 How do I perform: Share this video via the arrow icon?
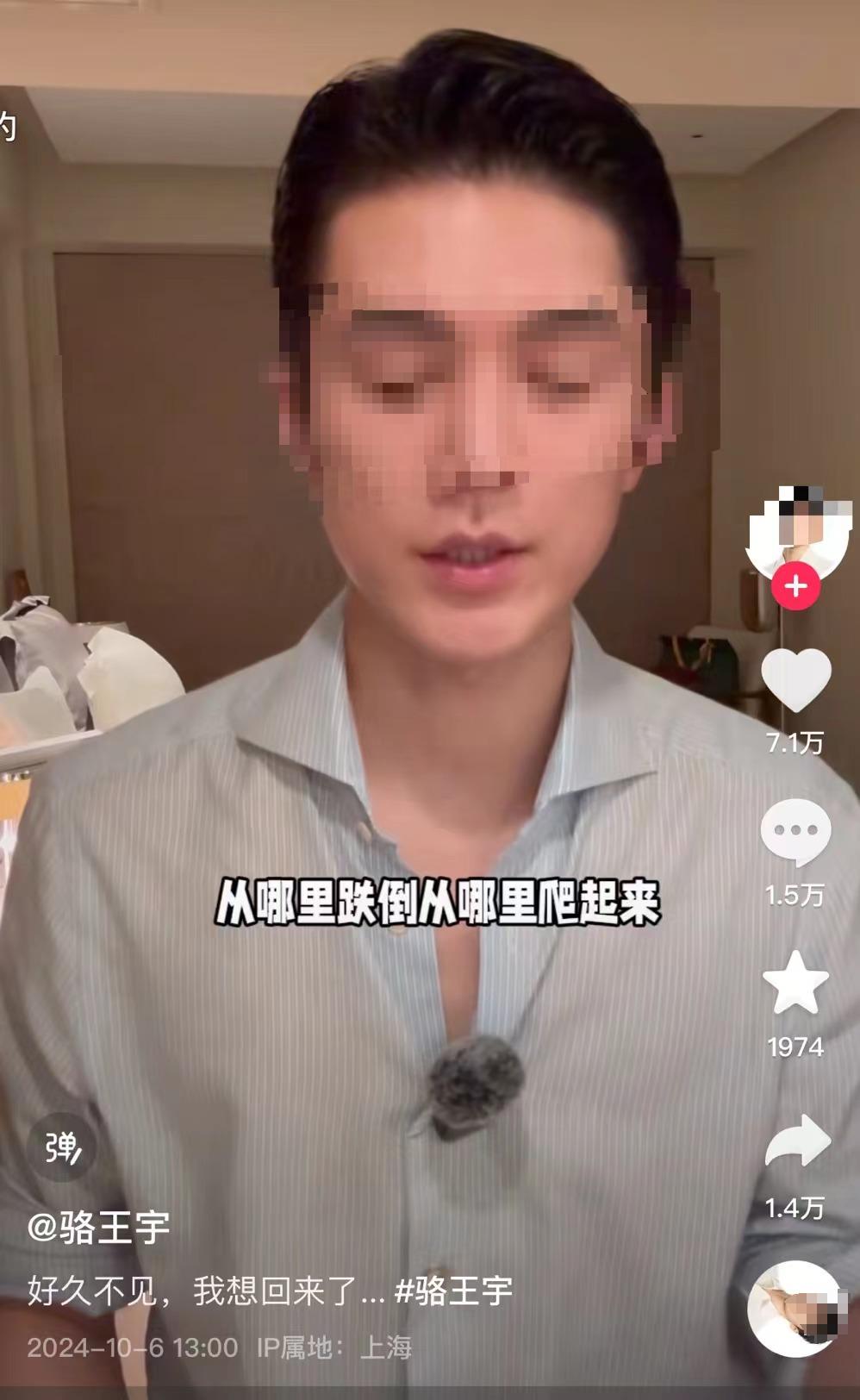coord(797,1141)
